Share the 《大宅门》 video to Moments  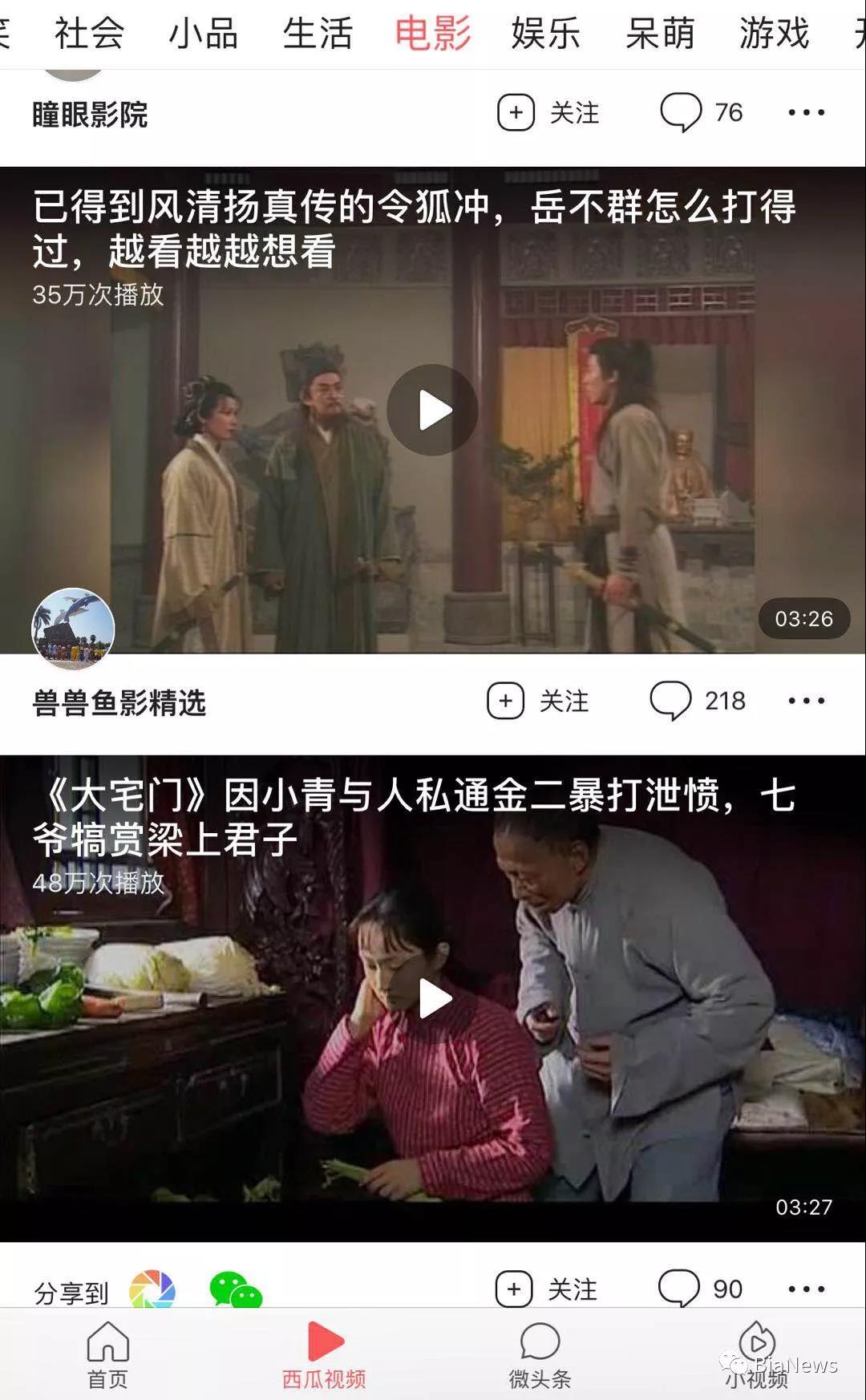(152, 1289)
